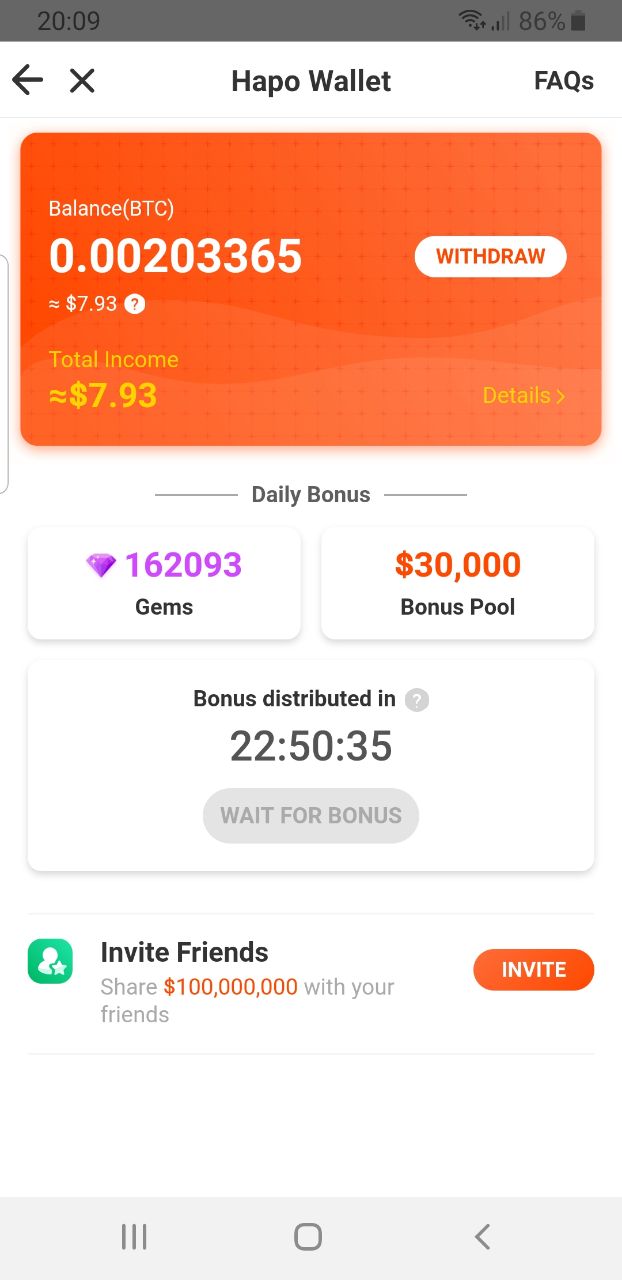Tap the help icon next to Bonus distributed in
This screenshot has height=1280, width=622.
pos(417,699)
